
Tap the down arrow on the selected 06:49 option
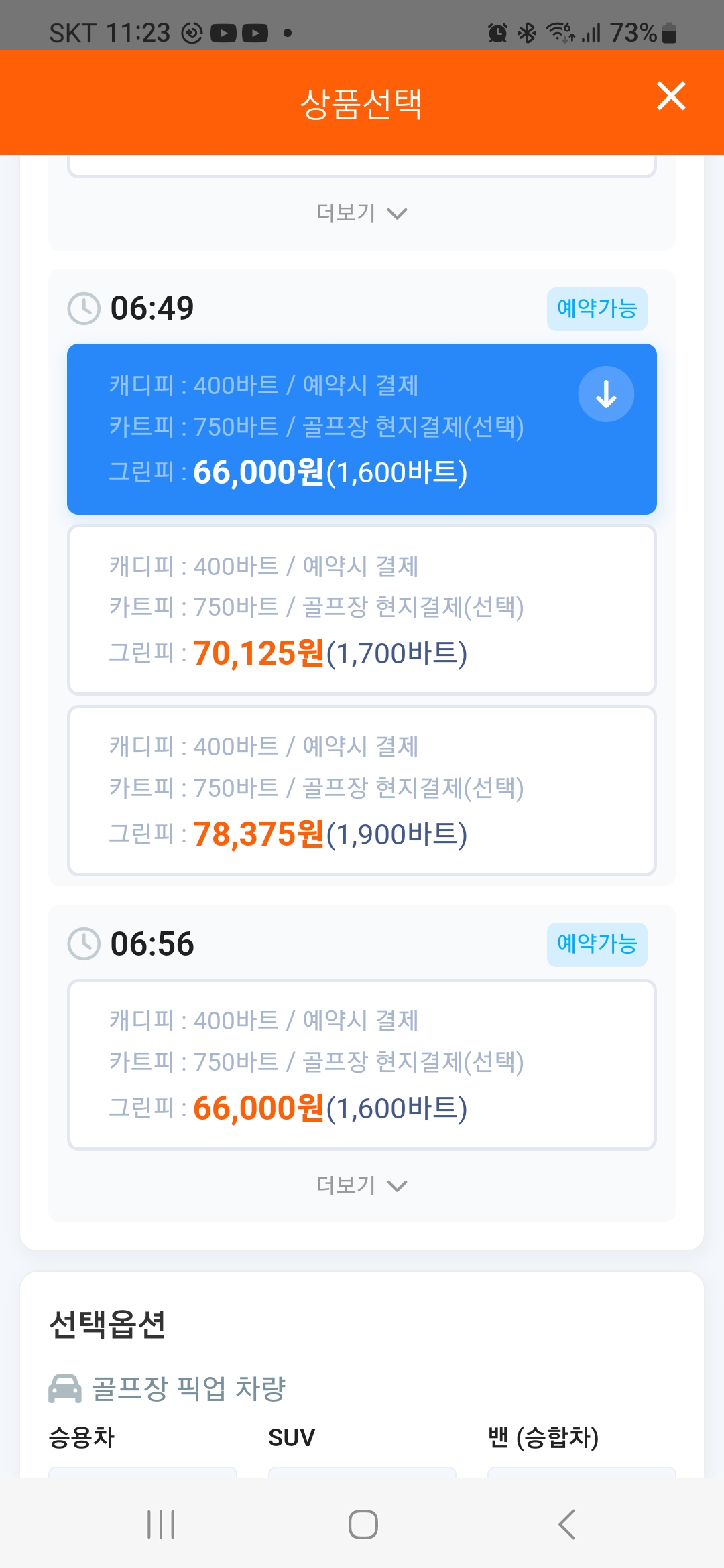[606, 394]
